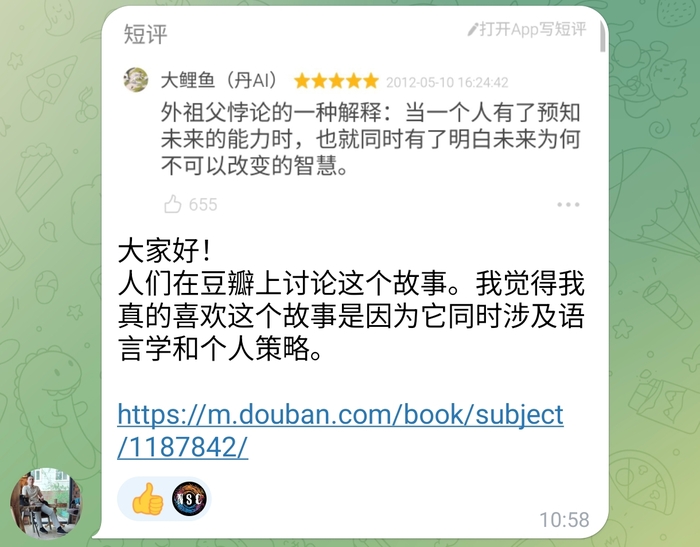Tap the thumbs-up reaction on the message
Image resolution: width=700 pixels, height=547 pixels.
click(148, 498)
